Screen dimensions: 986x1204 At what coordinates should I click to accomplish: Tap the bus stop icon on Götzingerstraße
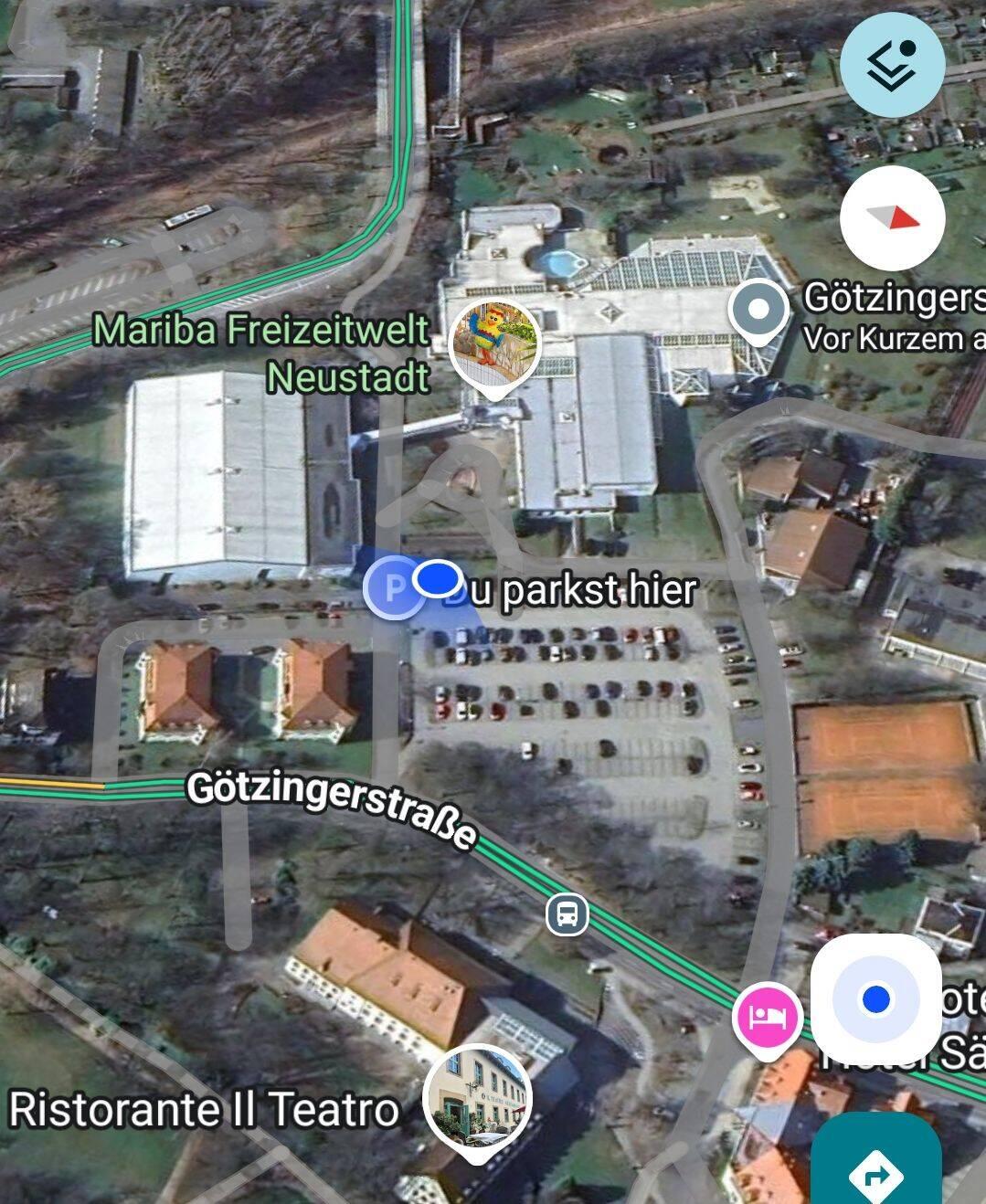[567, 914]
